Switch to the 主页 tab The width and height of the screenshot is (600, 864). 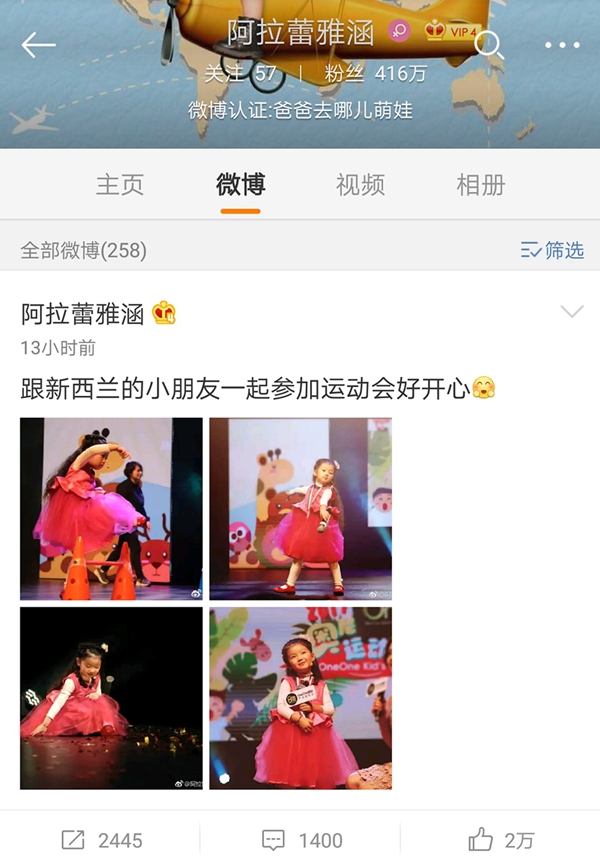click(120, 185)
